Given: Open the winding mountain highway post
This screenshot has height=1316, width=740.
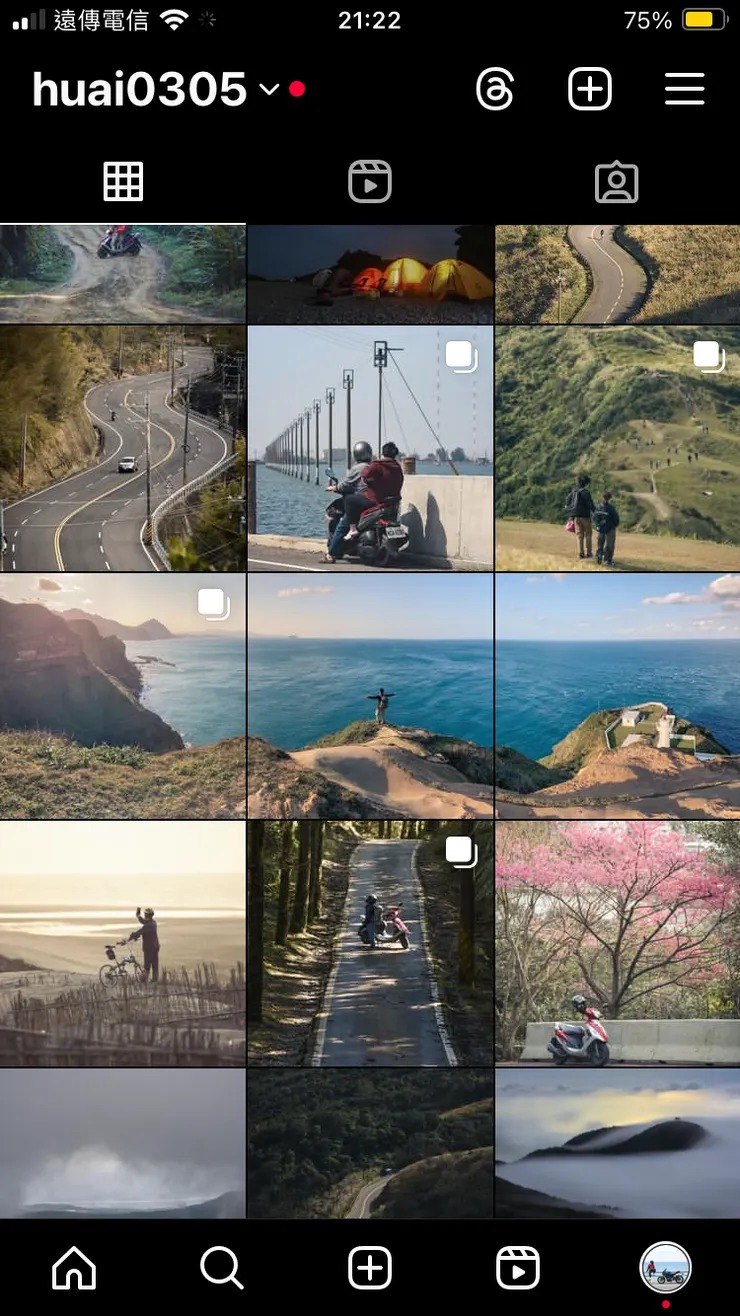Looking at the screenshot, I should click(x=122, y=448).
